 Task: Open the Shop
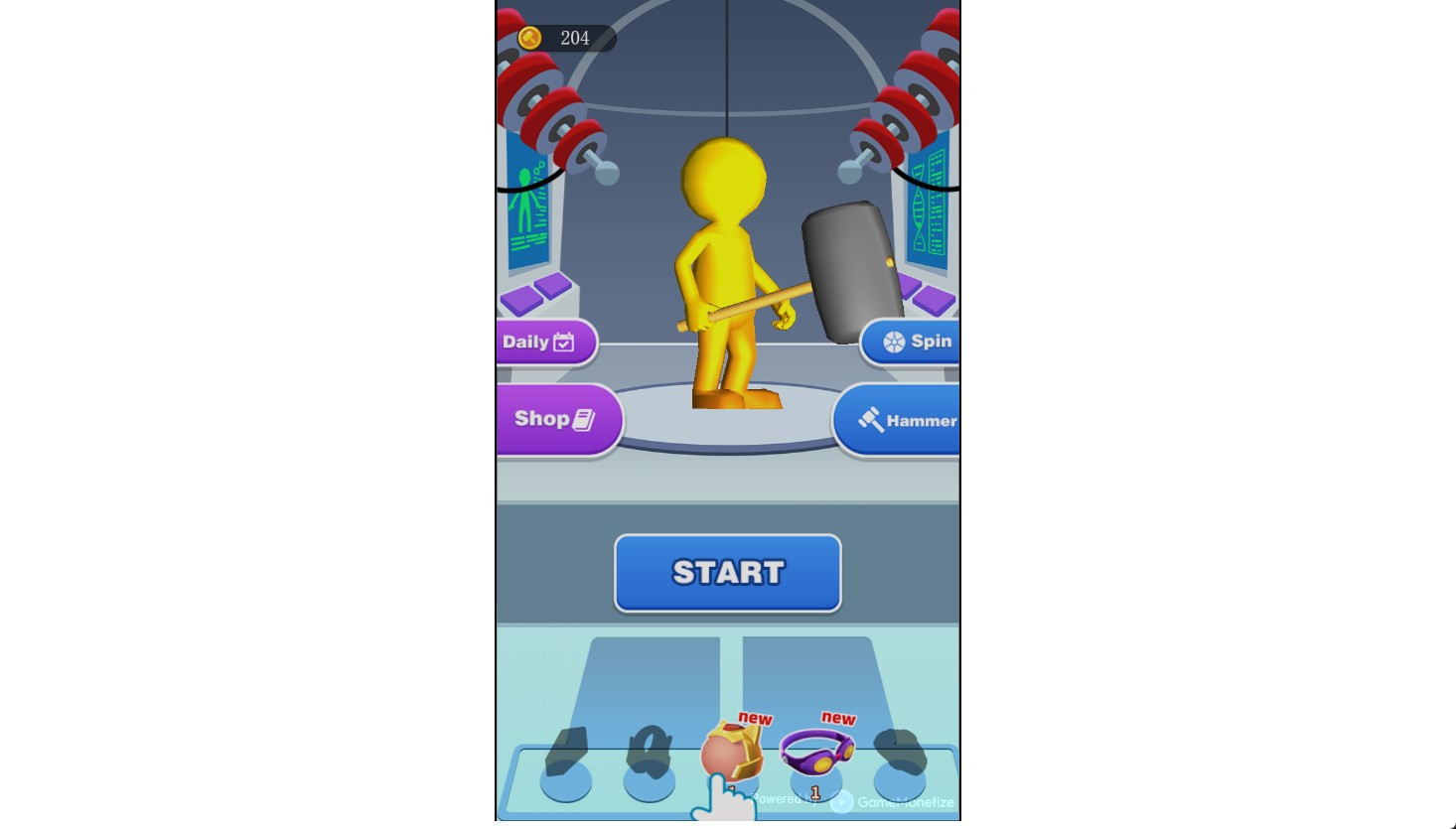[x=556, y=419]
